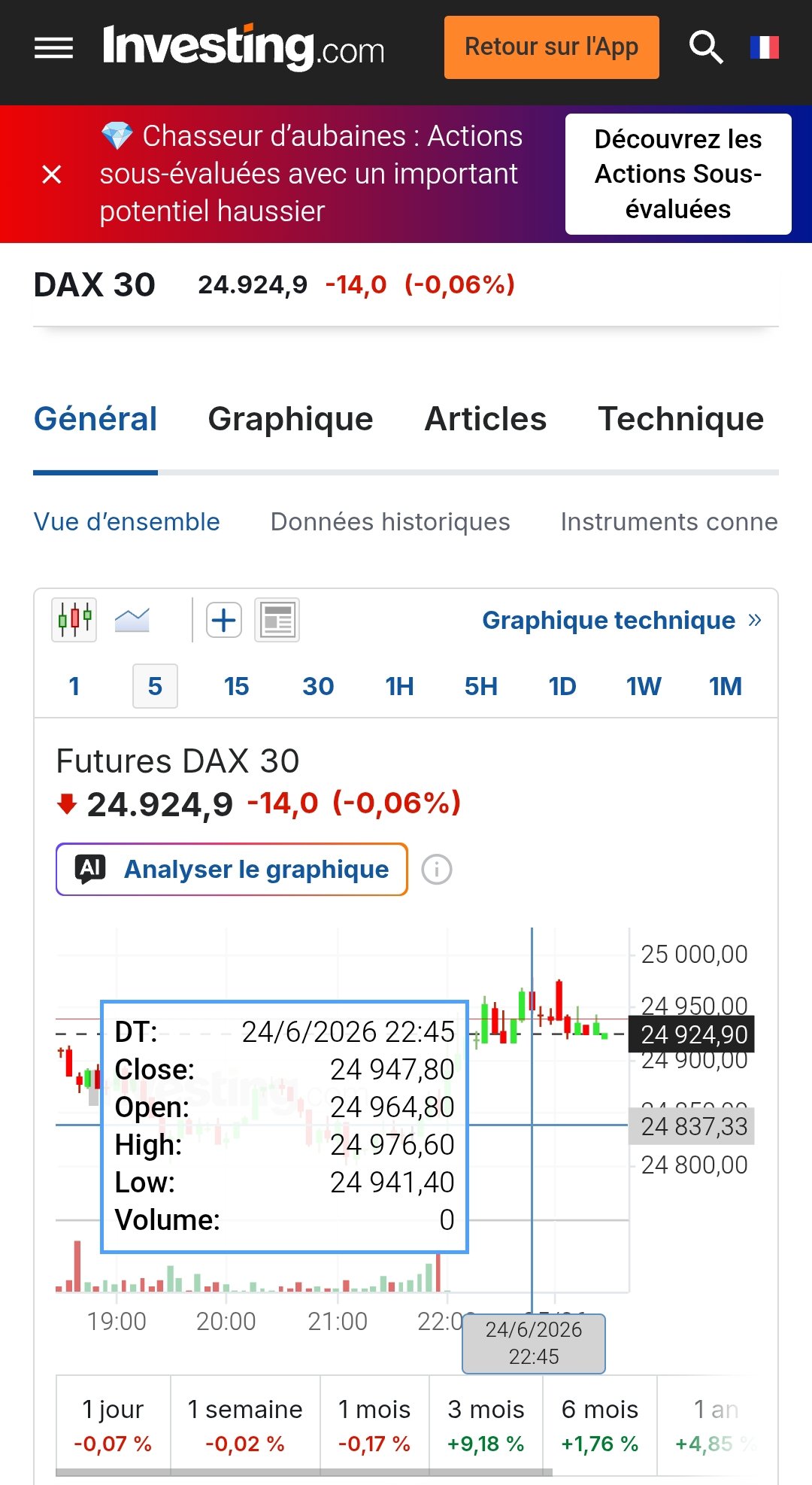This screenshot has height=1485, width=812.
Task: Tap Découvrez les Actions Sous-évaluées
Action: point(678,174)
